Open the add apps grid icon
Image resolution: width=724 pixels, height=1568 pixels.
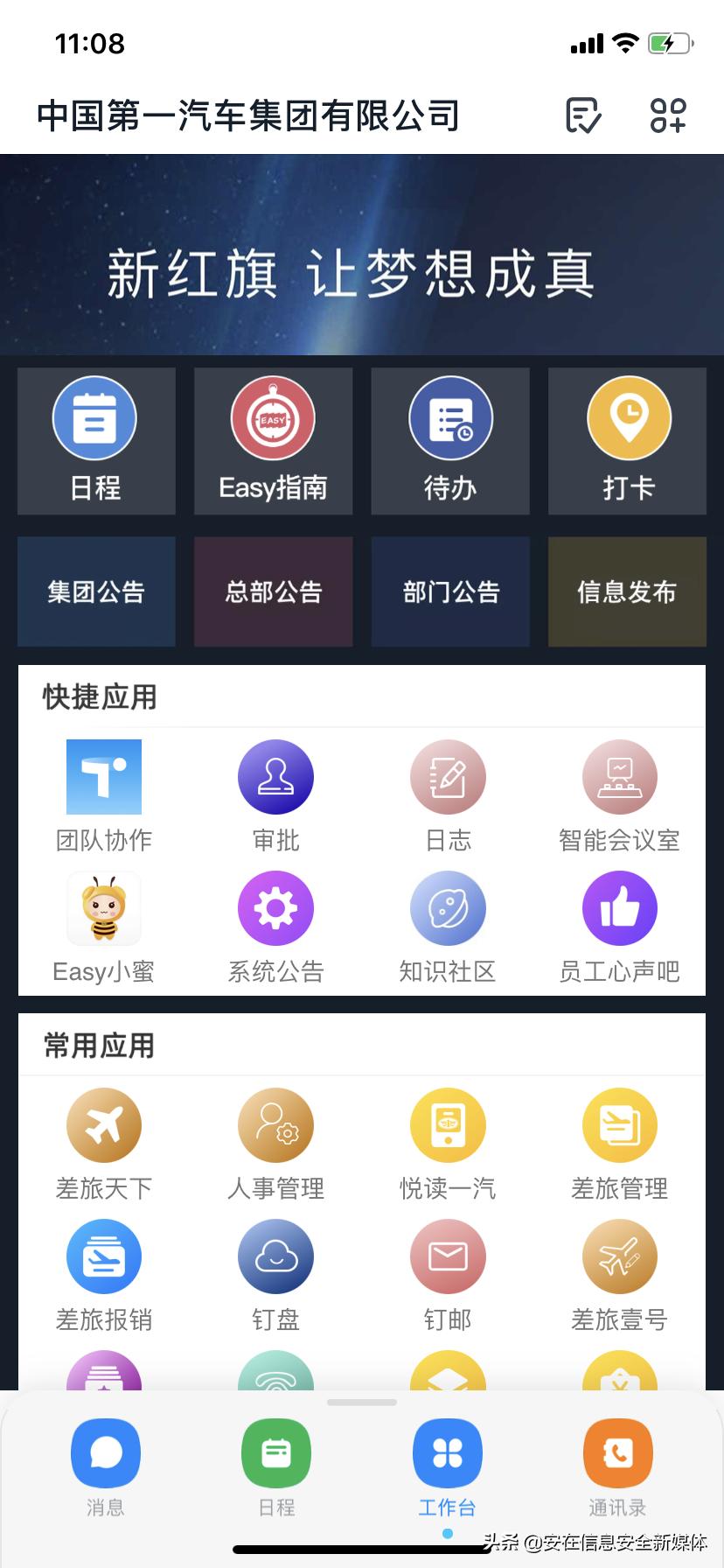click(668, 115)
